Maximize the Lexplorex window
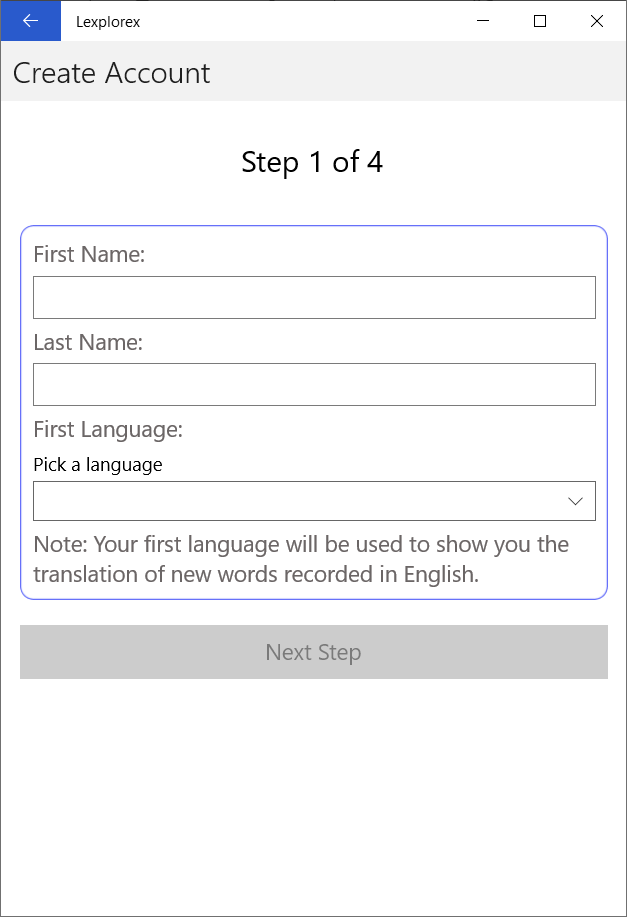 540,21
